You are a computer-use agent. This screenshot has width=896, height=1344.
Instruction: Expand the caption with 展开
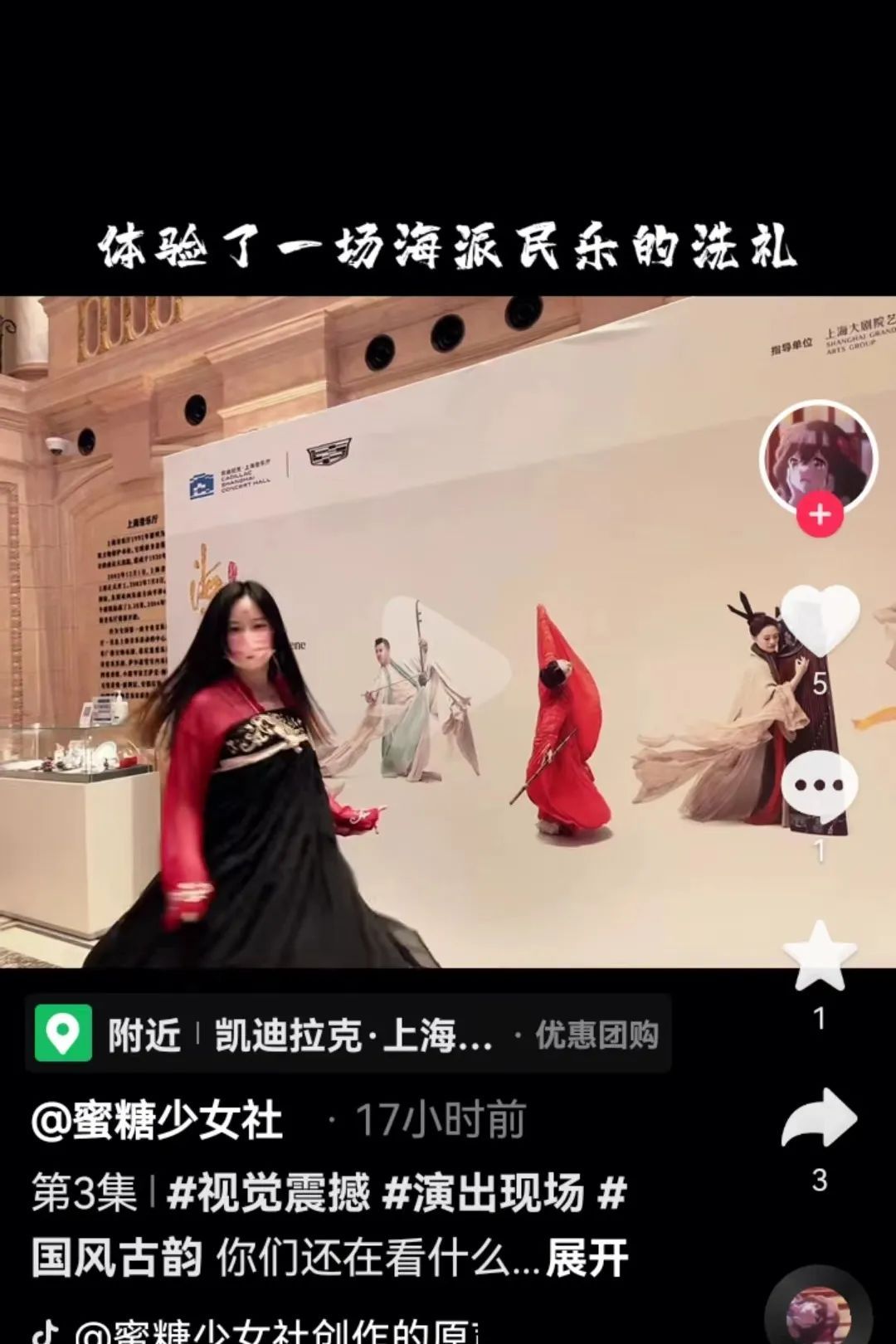[x=587, y=1259]
